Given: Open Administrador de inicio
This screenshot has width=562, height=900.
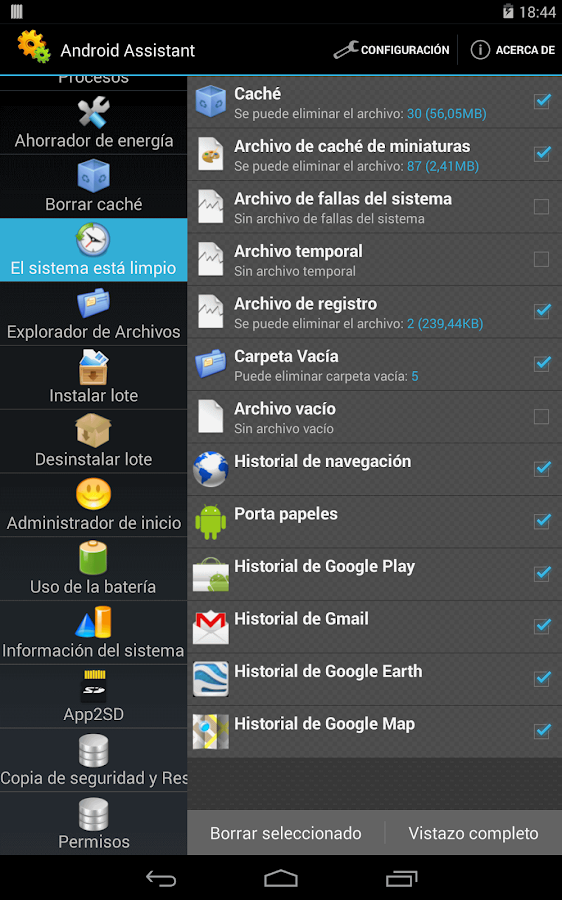Looking at the screenshot, I should click(x=94, y=505).
